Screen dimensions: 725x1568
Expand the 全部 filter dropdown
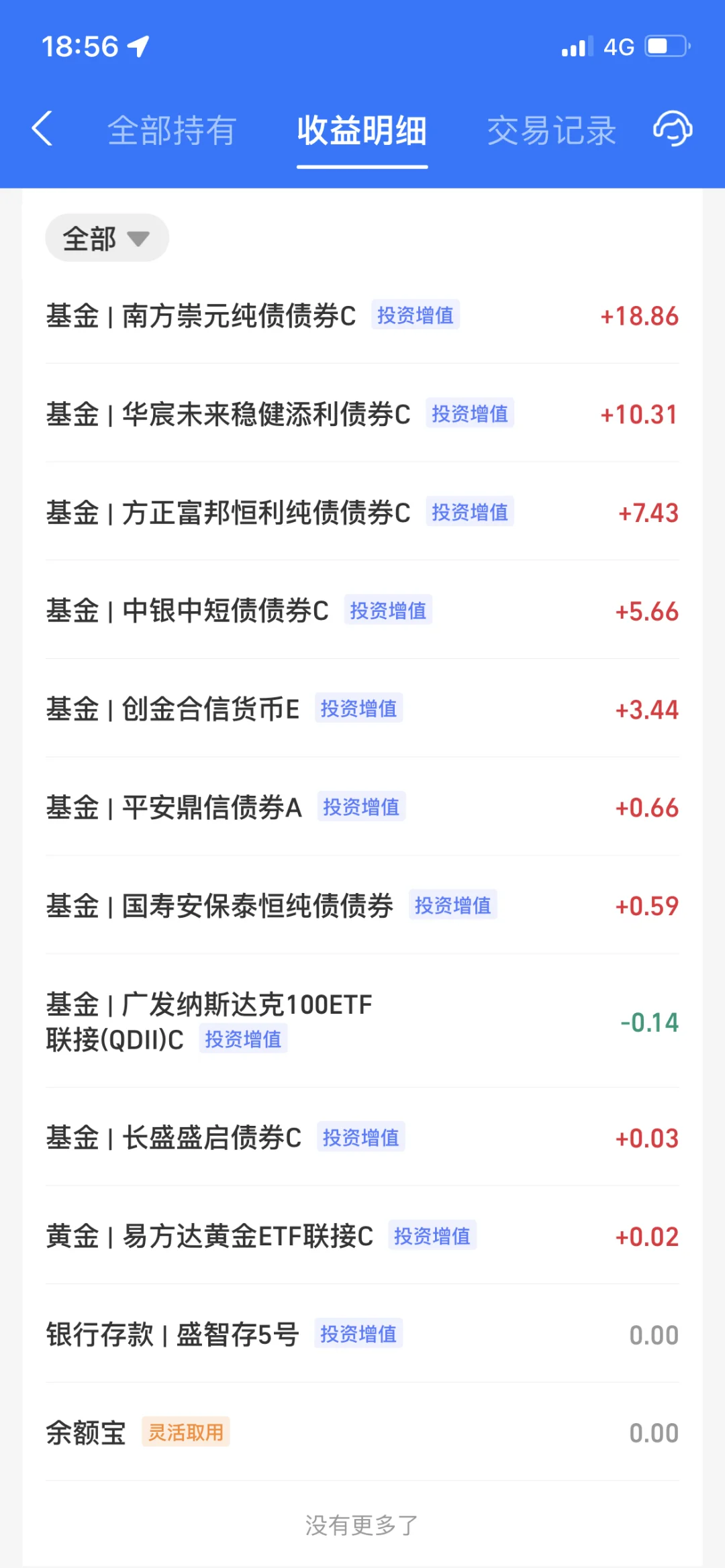pyautogui.click(x=107, y=238)
